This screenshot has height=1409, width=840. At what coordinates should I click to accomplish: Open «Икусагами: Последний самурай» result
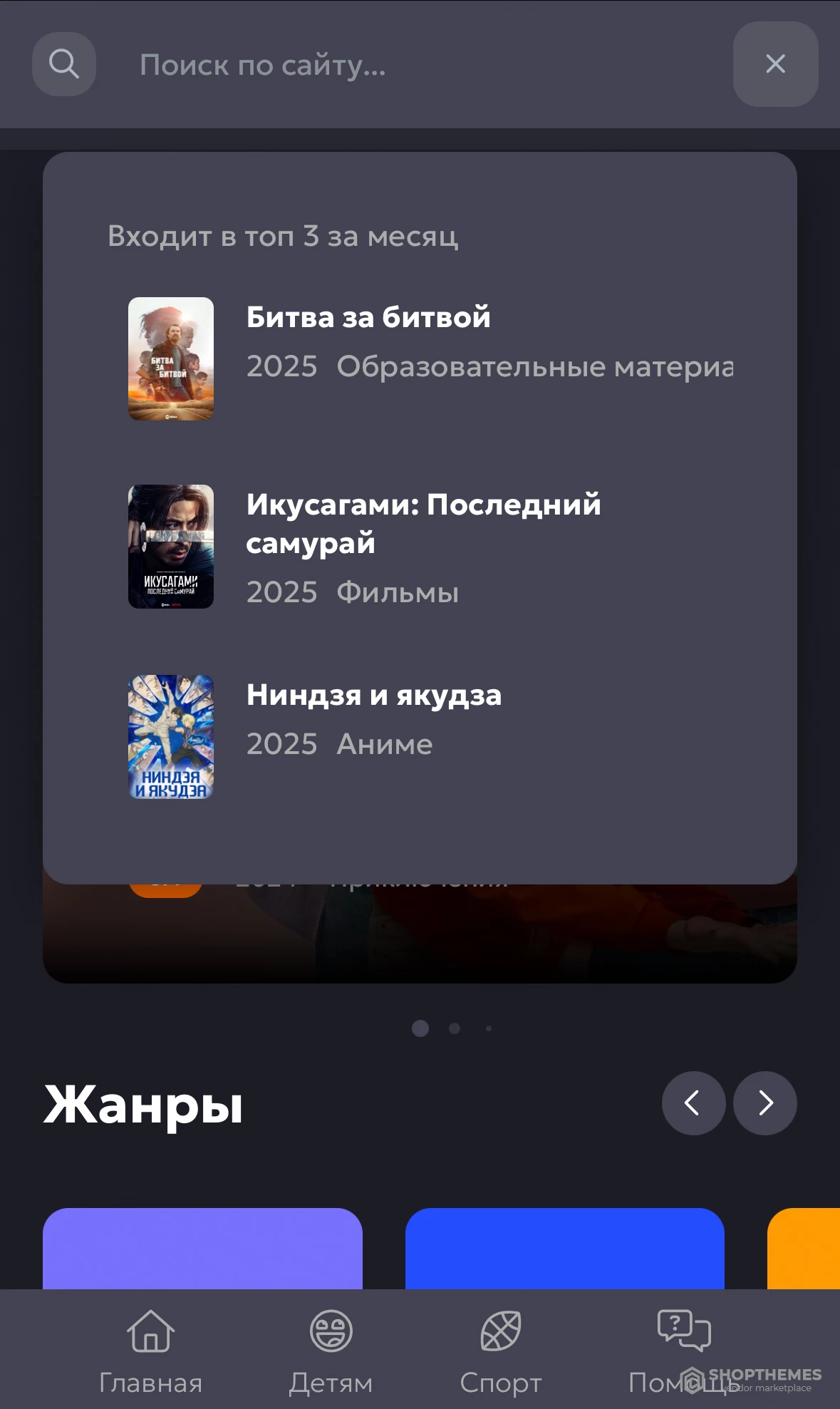click(423, 523)
